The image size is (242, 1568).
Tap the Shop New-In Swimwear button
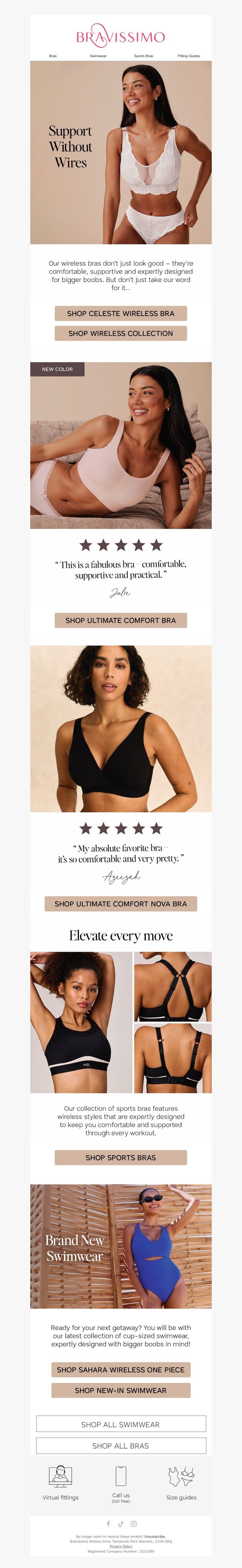pyautogui.click(x=121, y=1390)
